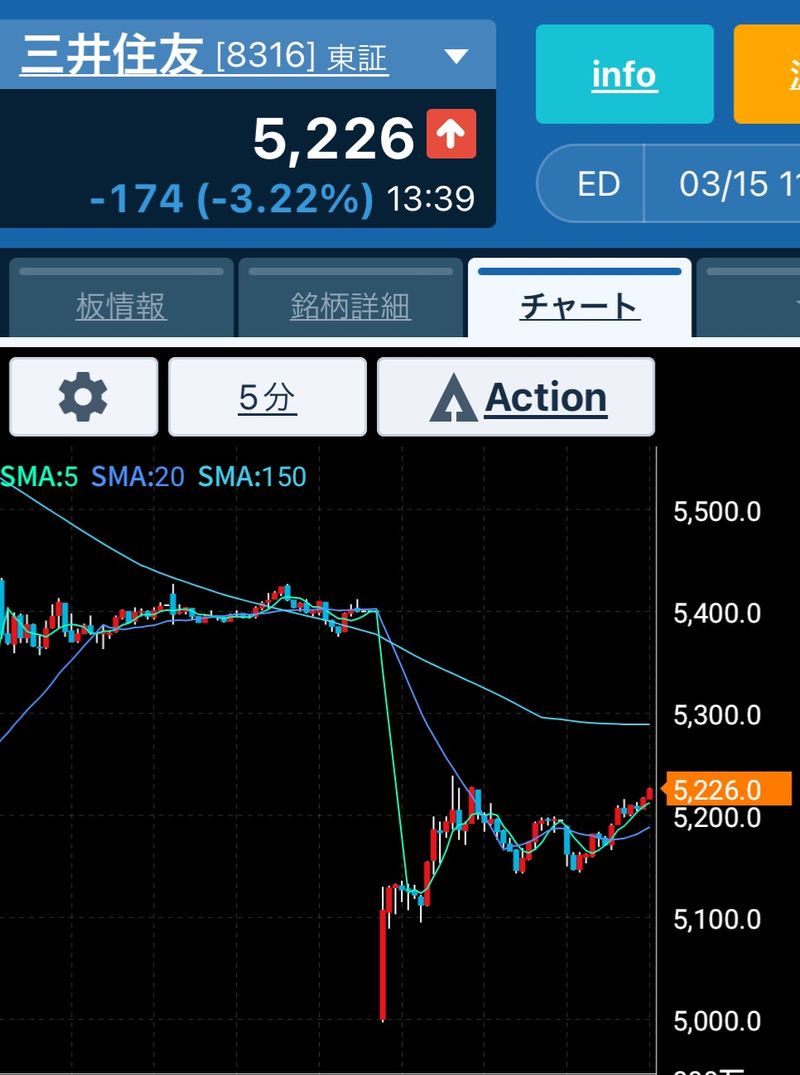The height and width of the screenshot is (1075, 800).
Task: Select the チャート tab
Action: [x=579, y=304]
